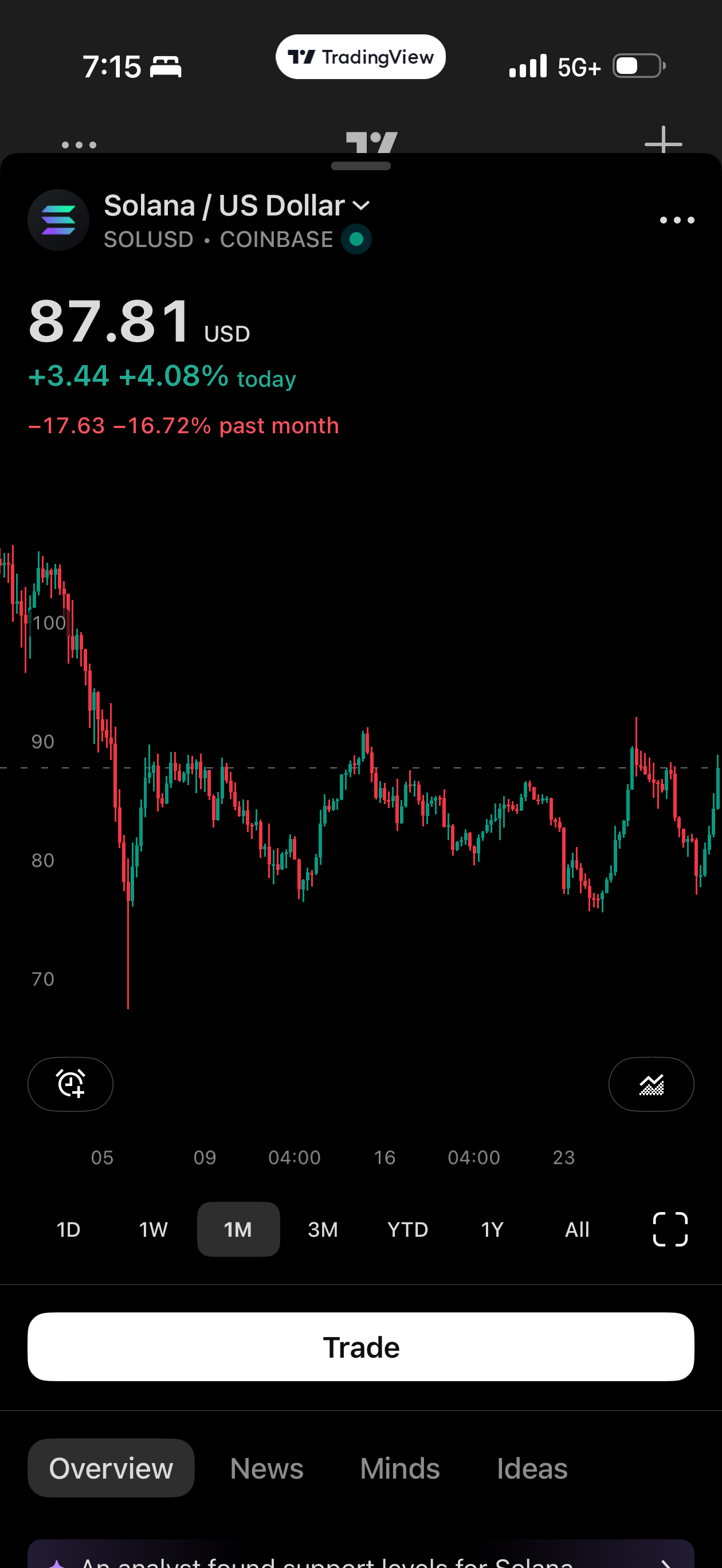Open the analyst support levels card
The width and height of the screenshot is (722, 1568).
coord(361,1557)
